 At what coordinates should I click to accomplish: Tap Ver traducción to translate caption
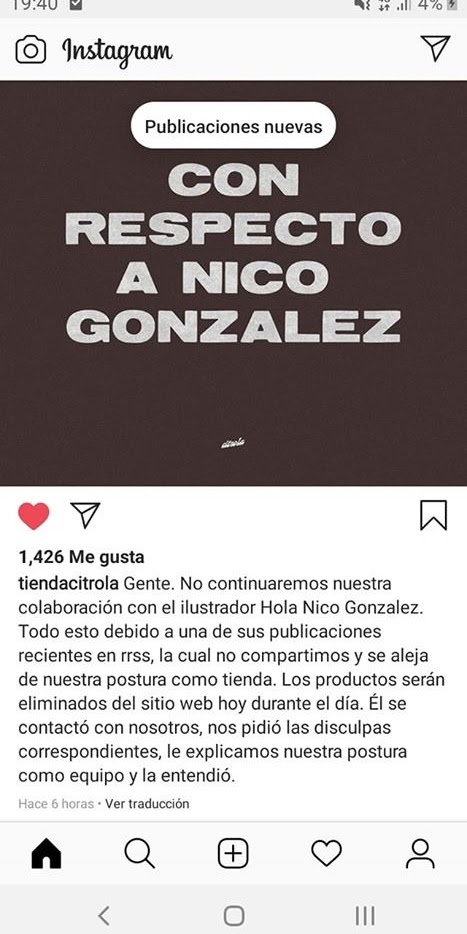tap(147, 804)
